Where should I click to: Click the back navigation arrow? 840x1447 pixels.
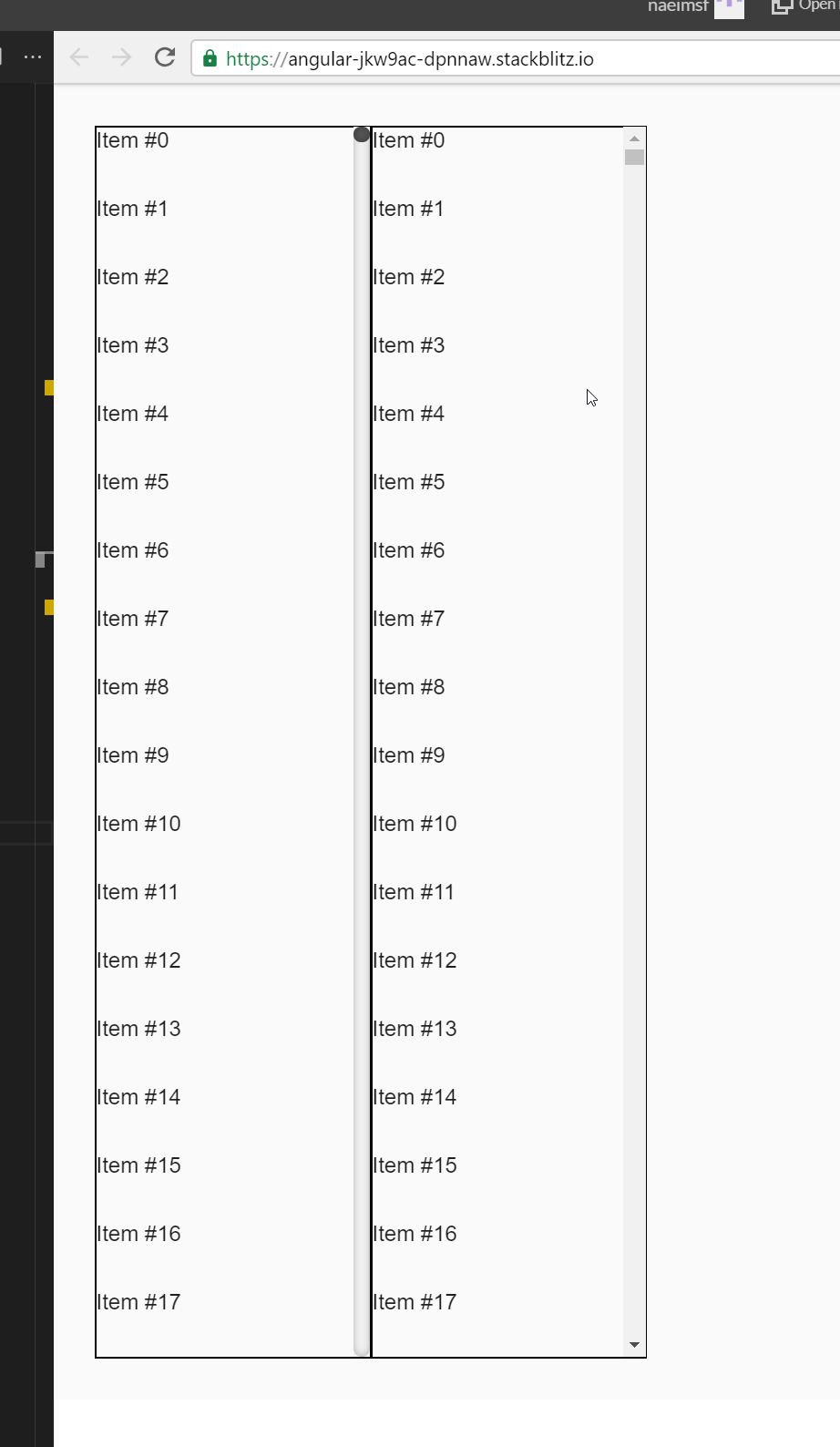(x=79, y=56)
